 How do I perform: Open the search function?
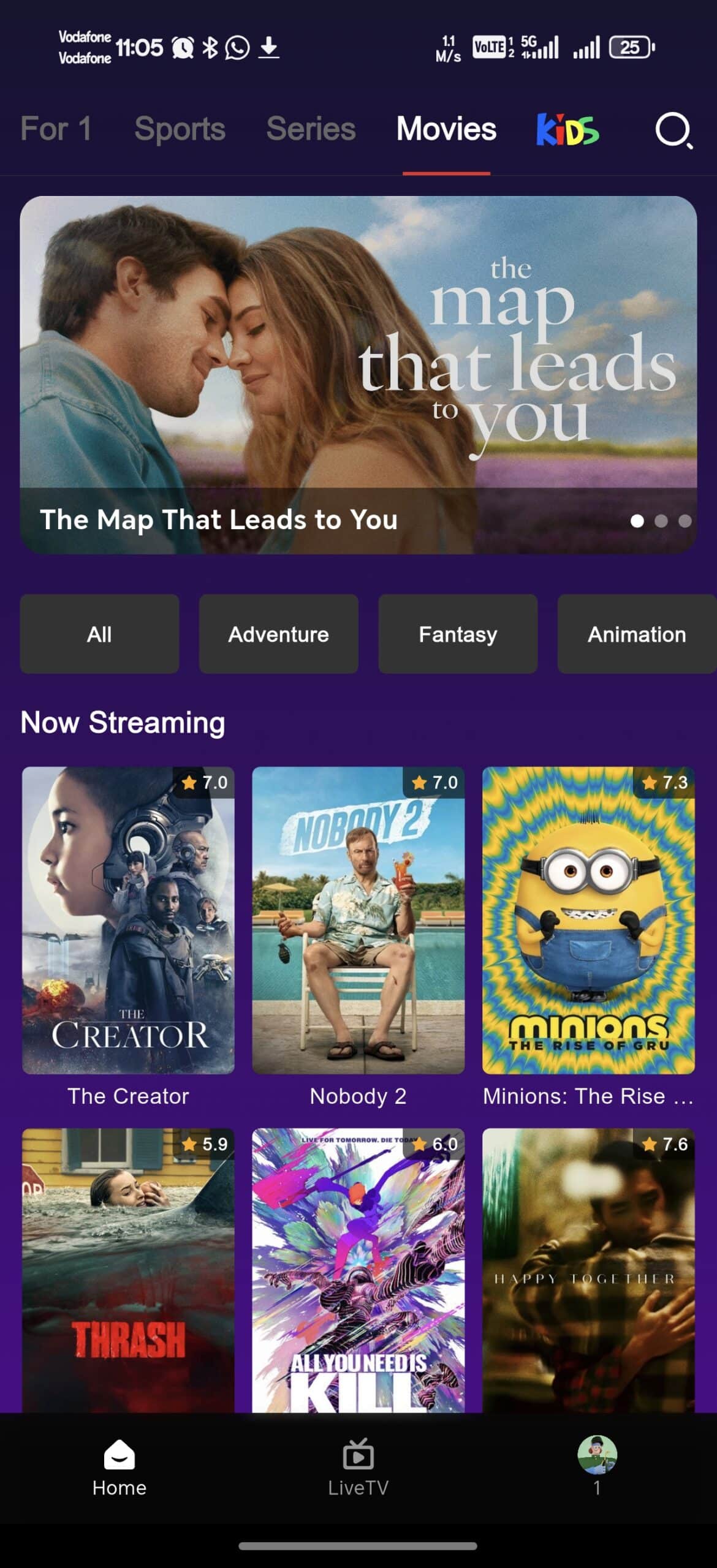pyautogui.click(x=672, y=130)
